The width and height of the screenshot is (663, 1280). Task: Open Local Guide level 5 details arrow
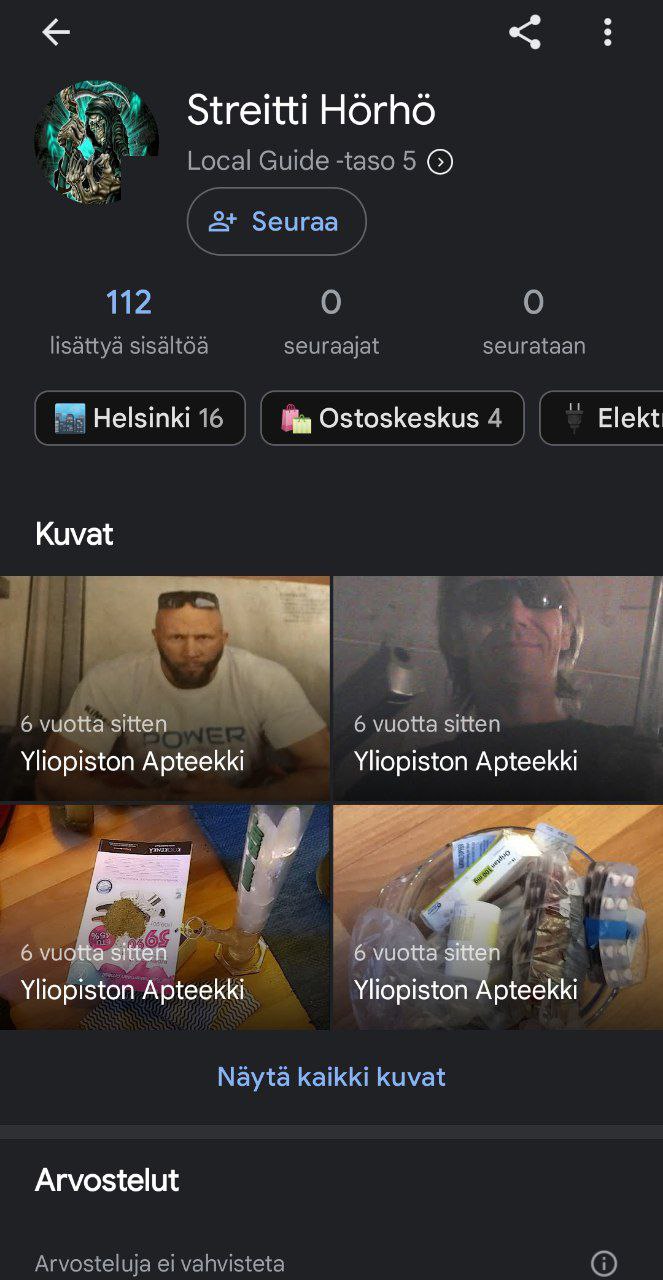click(440, 162)
